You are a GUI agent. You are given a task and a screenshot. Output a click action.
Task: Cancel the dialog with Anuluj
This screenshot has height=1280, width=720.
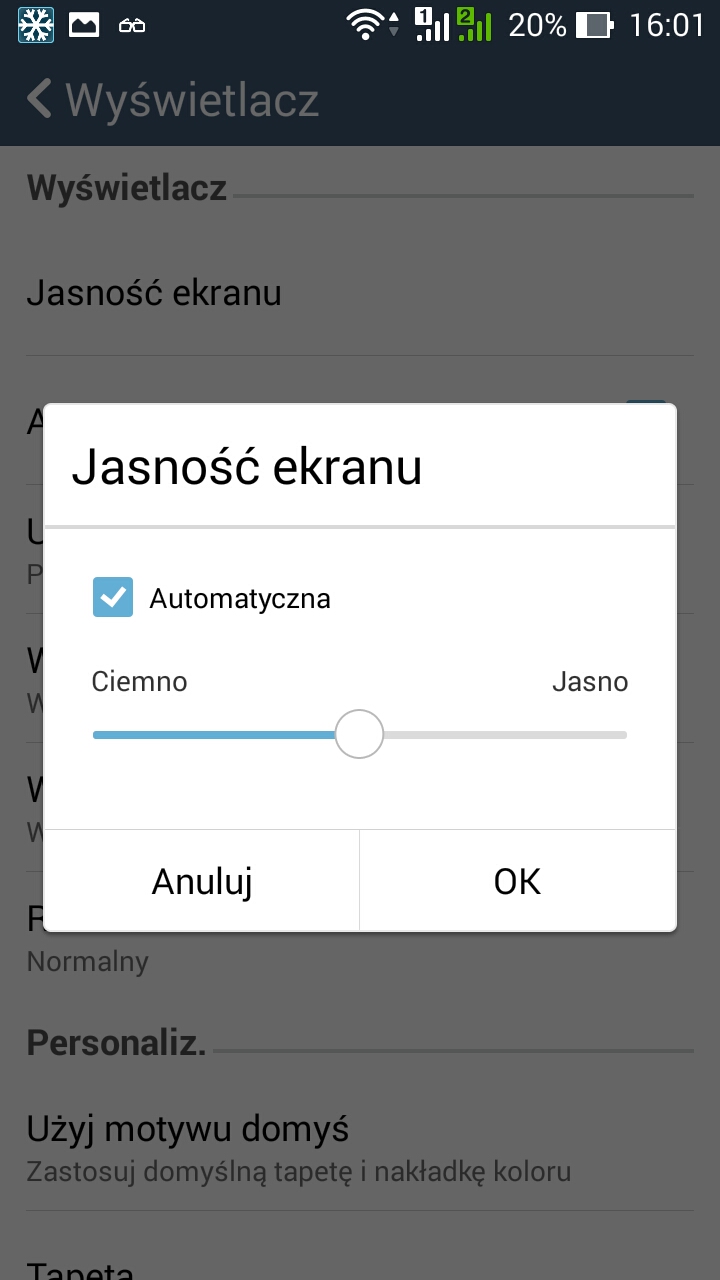click(x=201, y=881)
